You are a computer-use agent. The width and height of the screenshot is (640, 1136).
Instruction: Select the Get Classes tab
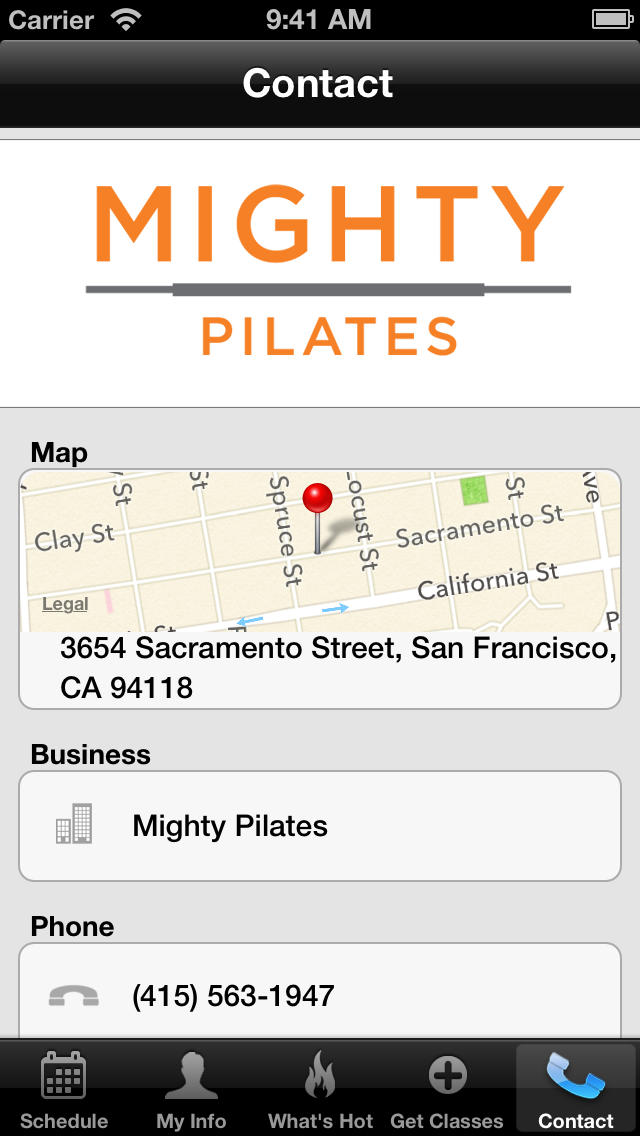coord(447,1089)
